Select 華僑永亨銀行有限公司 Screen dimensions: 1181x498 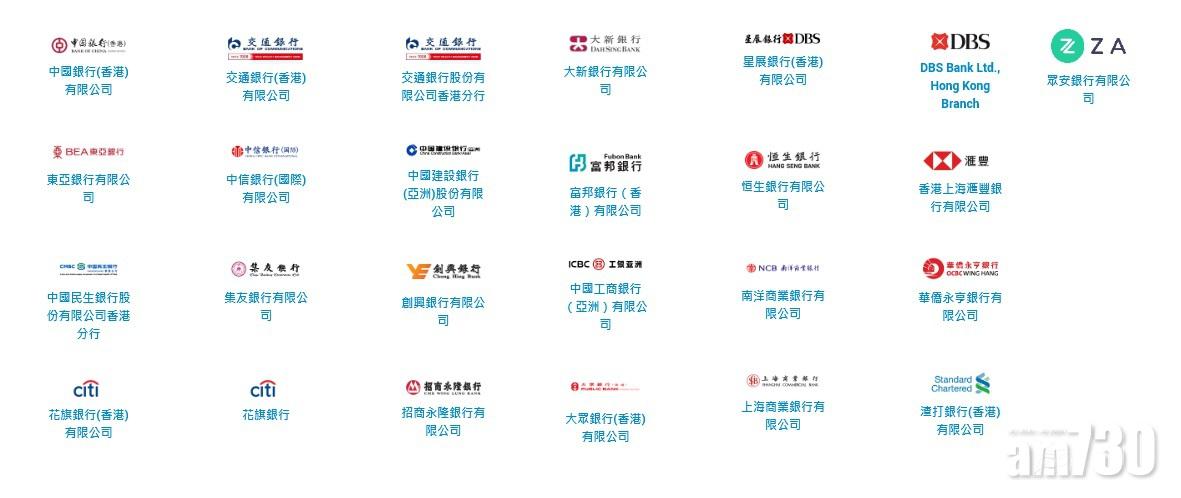pyautogui.click(x=959, y=305)
